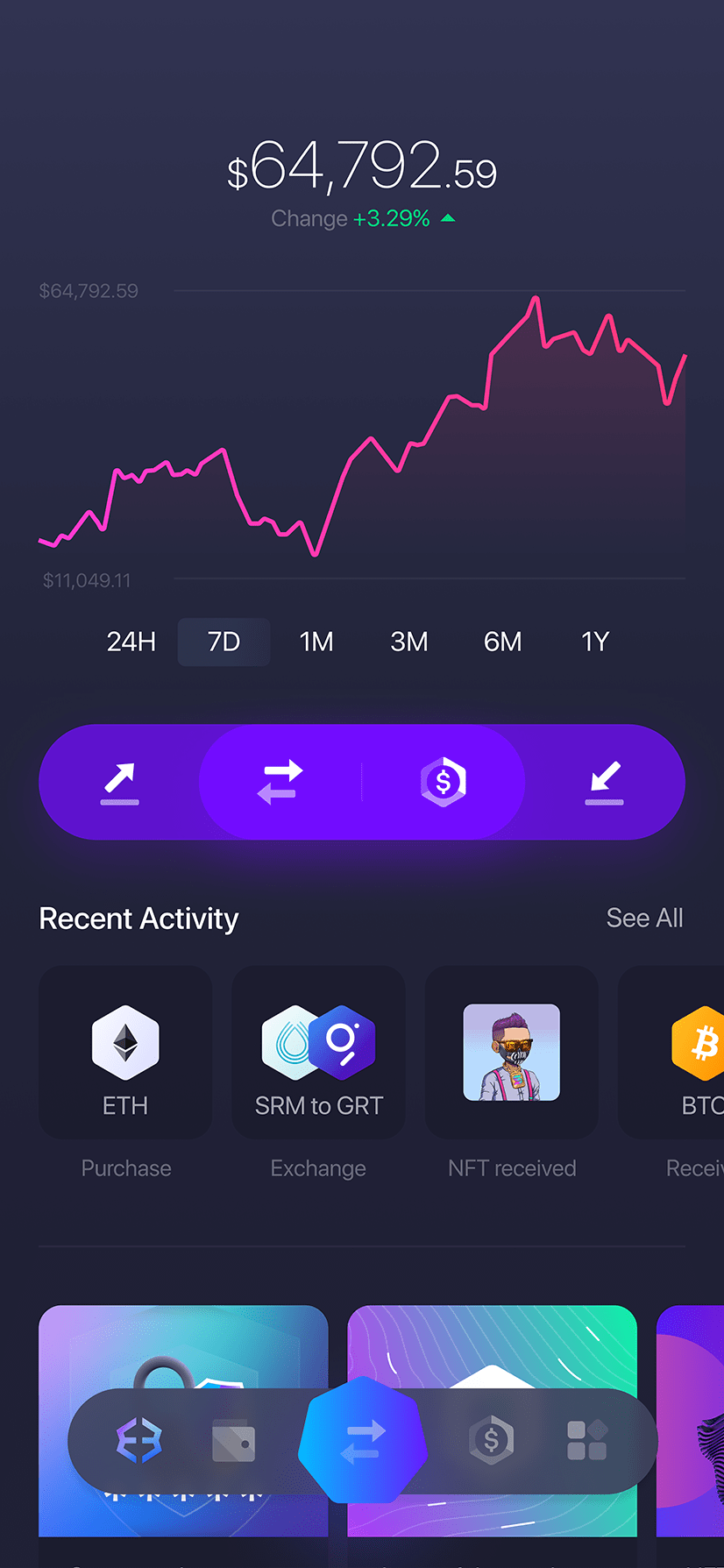Select the 1Y time range tab
This screenshot has height=1568, width=724.
[x=594, y=642]
